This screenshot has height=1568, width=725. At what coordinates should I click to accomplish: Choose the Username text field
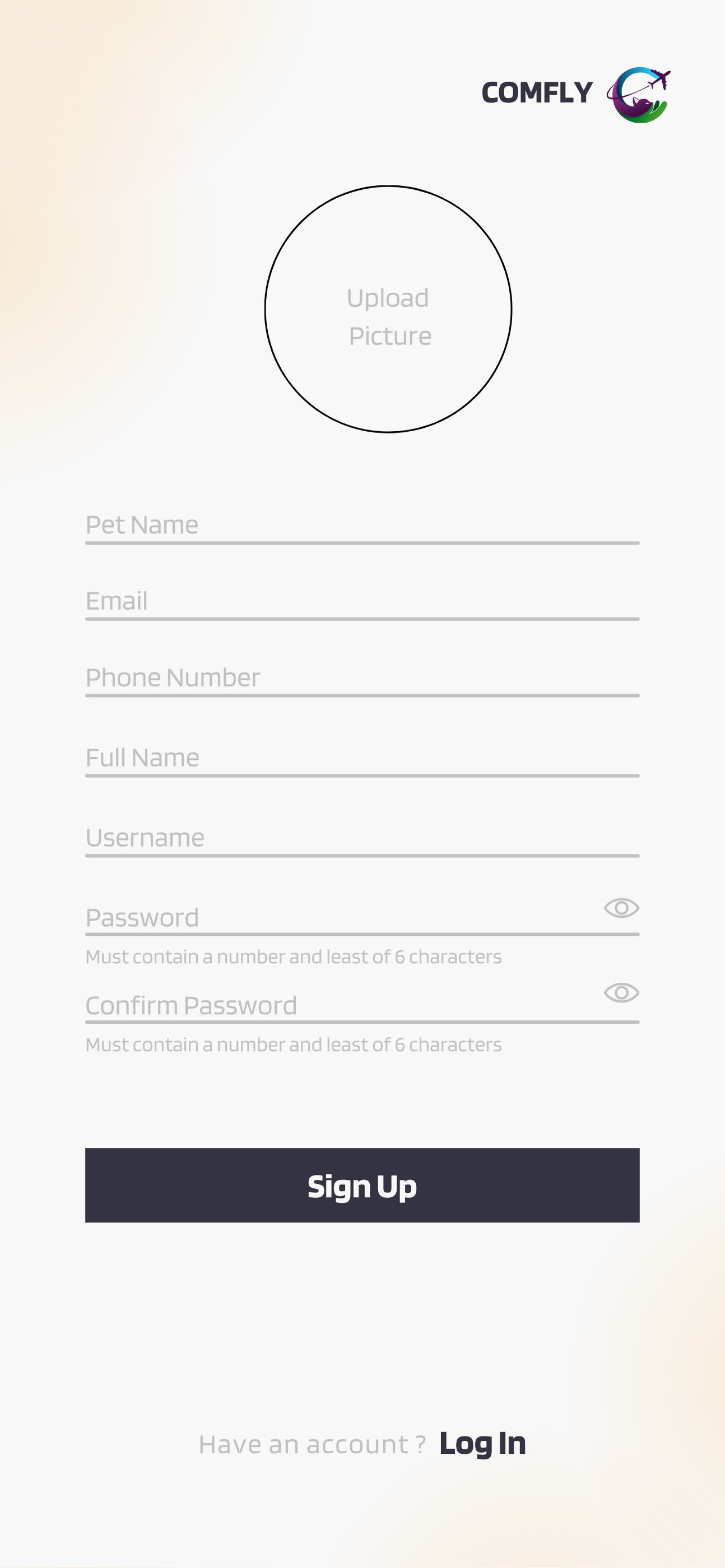tap(362, 838)
